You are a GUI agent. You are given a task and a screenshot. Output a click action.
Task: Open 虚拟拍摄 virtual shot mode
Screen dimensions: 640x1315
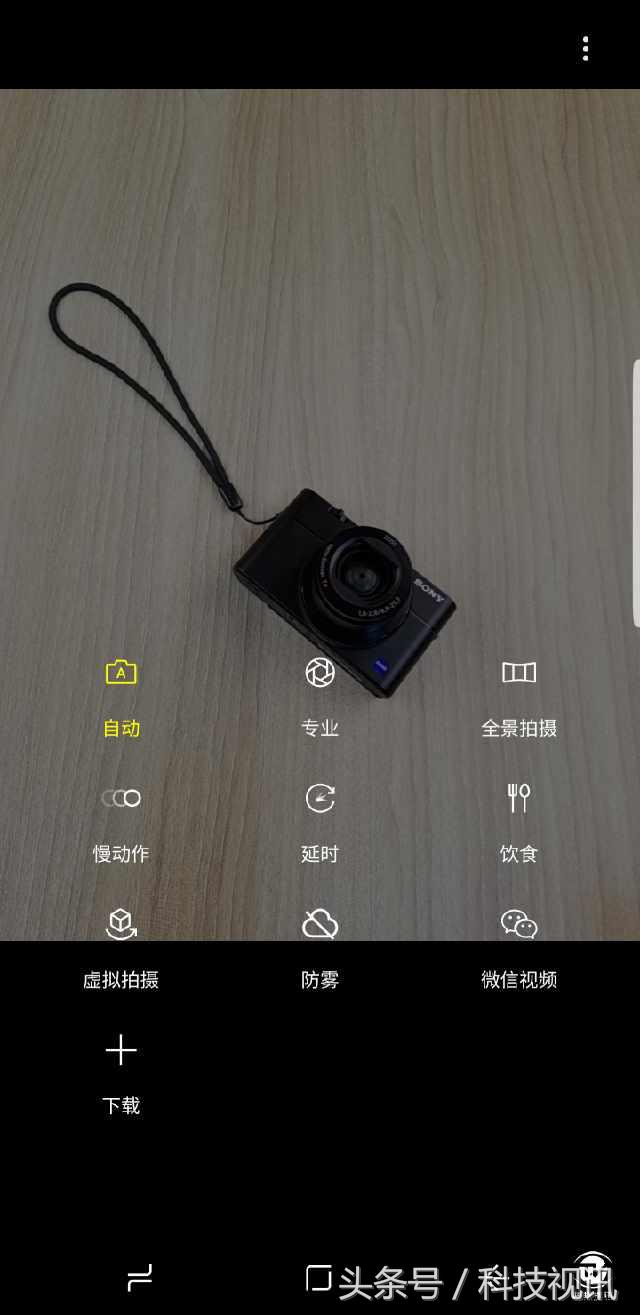tap(121, 948)
